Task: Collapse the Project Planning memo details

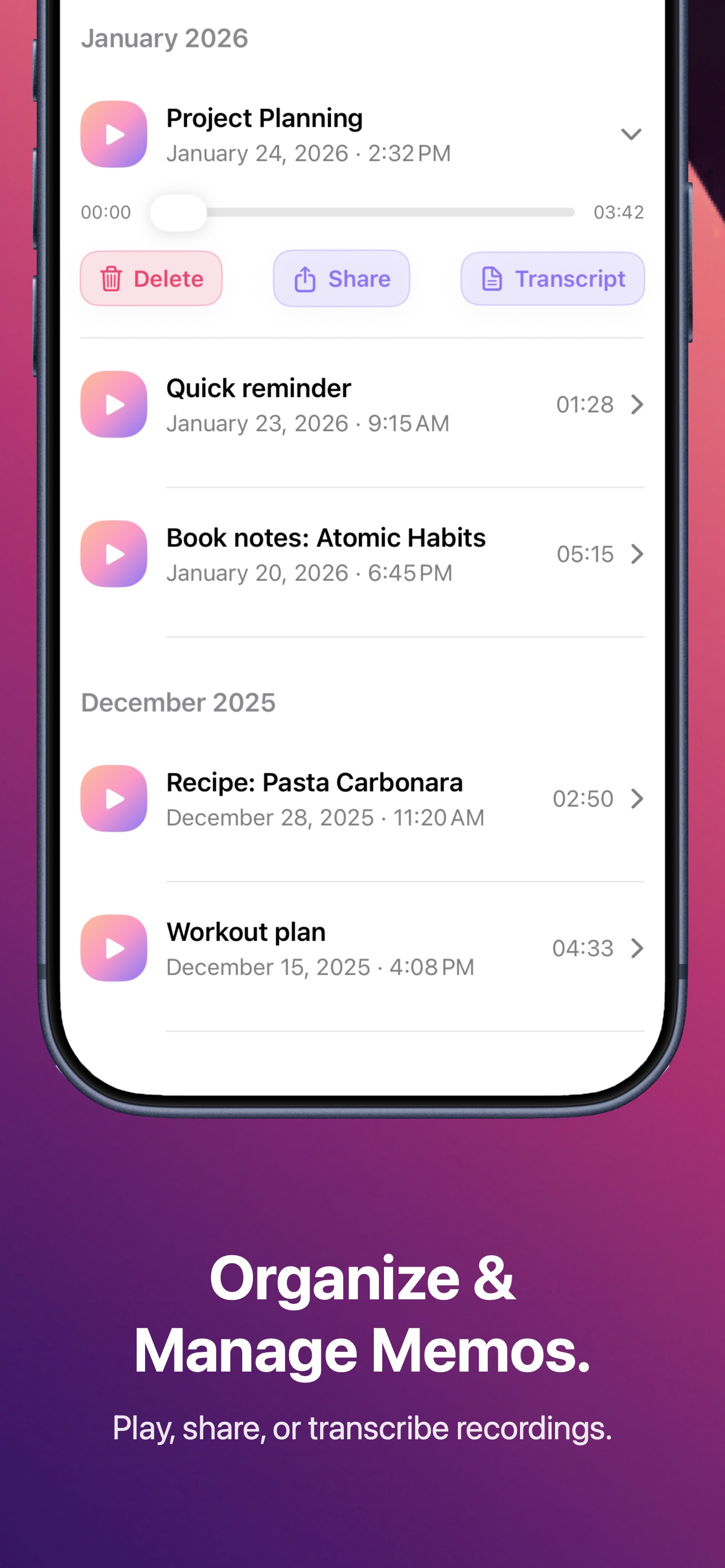Action: (x=632, y=134)
